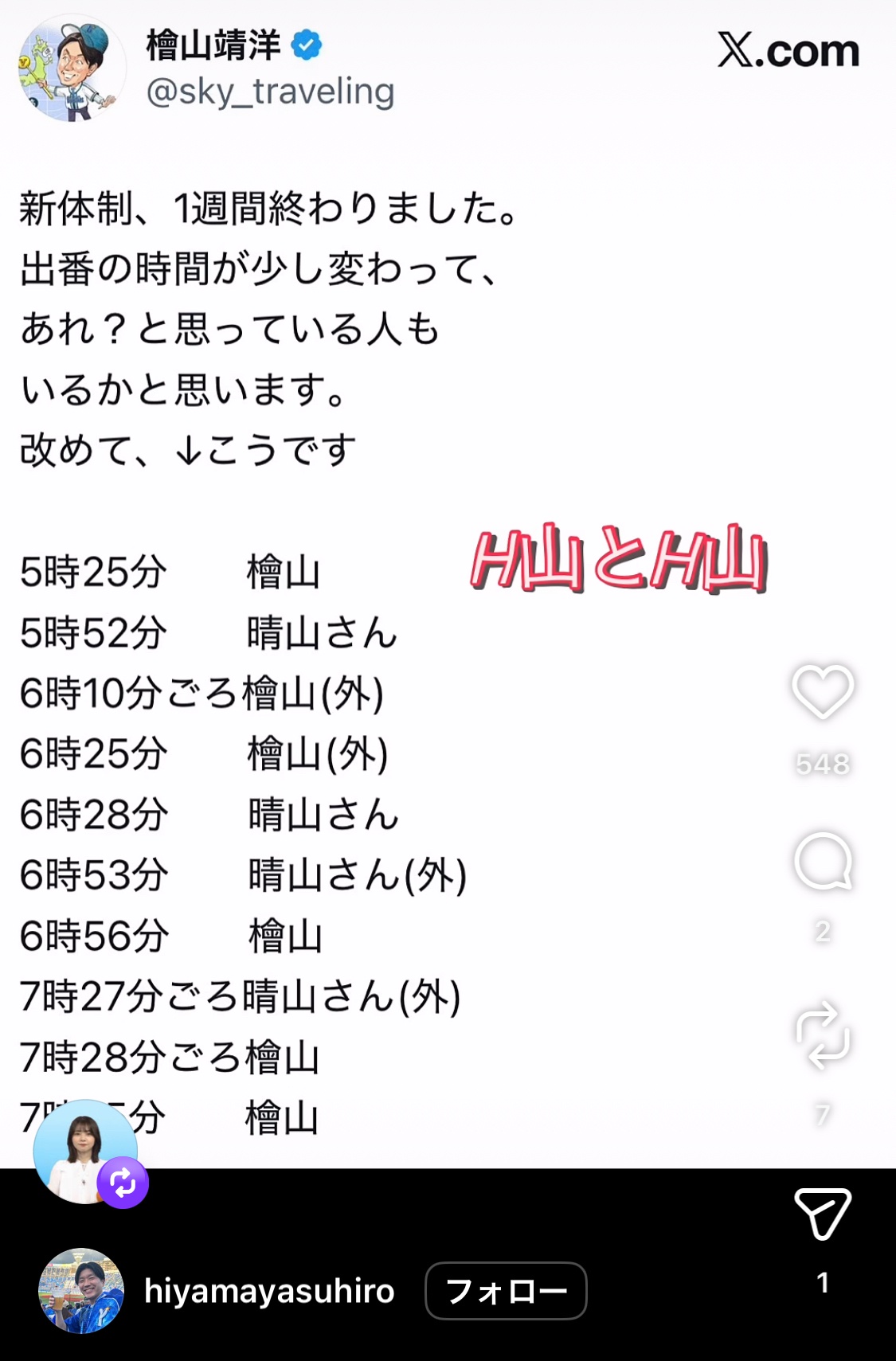Tap the フォロー button to follow

pyautogui.click(x=506, y=1291)
